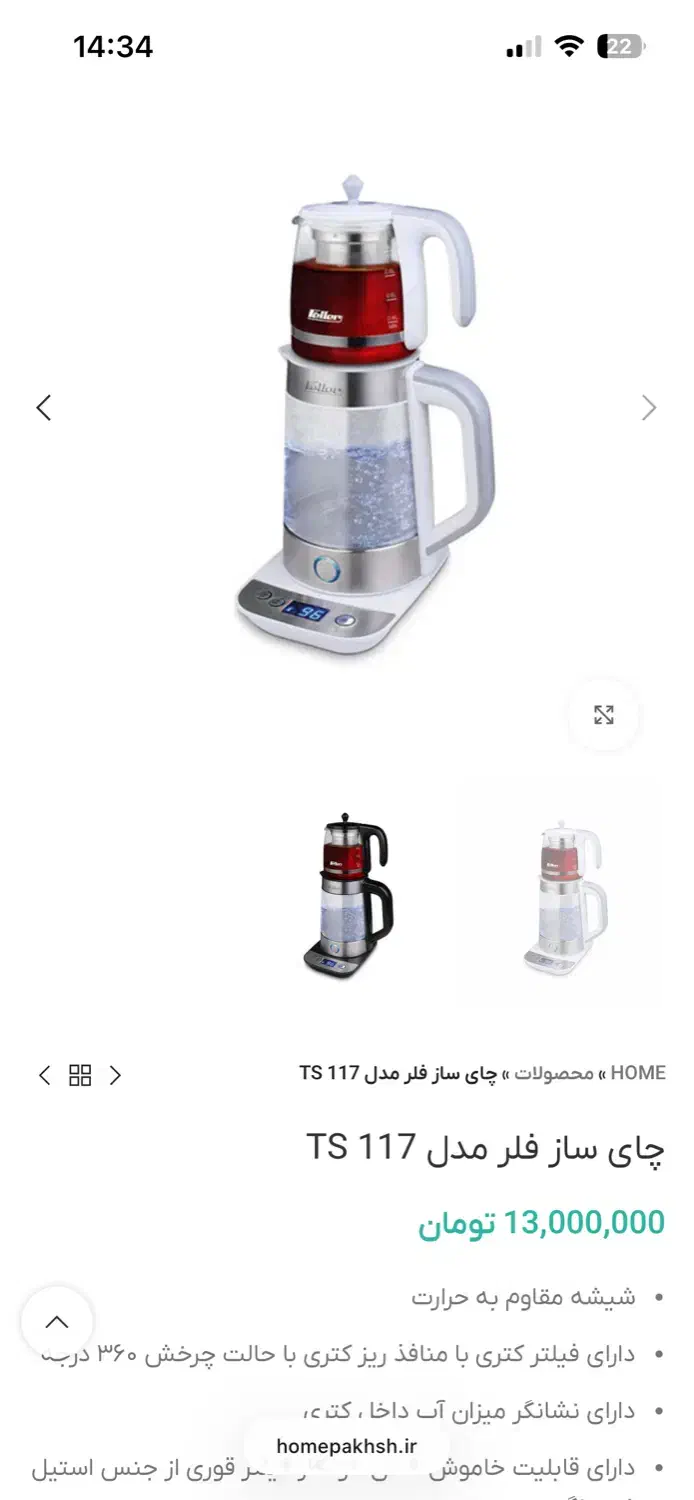
Task: Show the previous product image
Action: (44, 407)
